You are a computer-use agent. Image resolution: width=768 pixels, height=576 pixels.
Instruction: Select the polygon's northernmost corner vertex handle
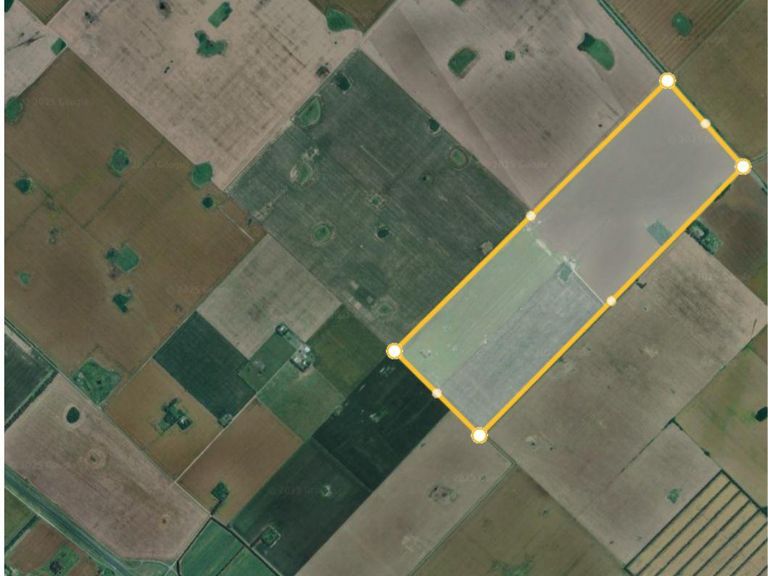[667, 80]
